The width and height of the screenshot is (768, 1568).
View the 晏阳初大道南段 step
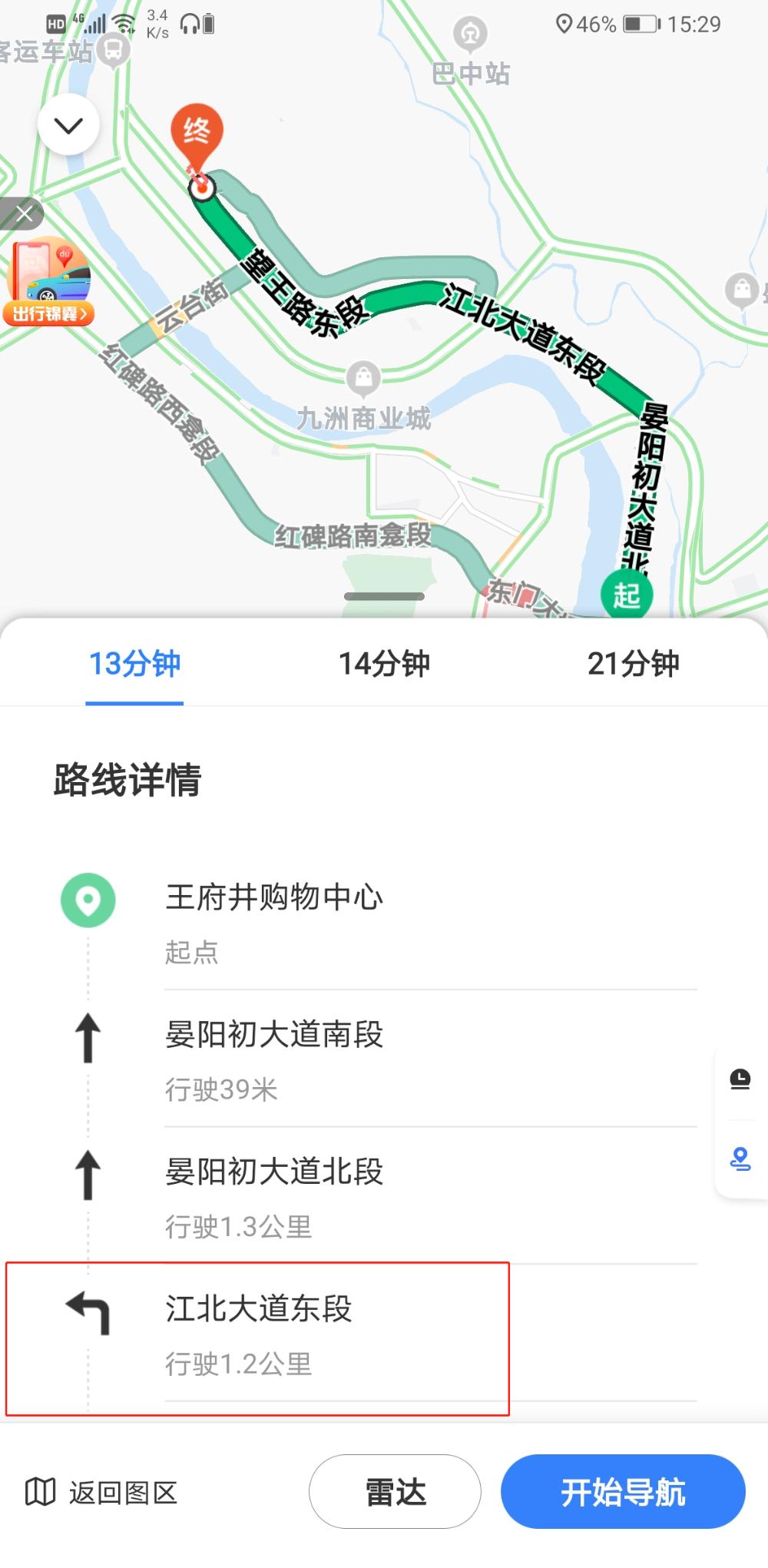click(x=274, y=1059)
